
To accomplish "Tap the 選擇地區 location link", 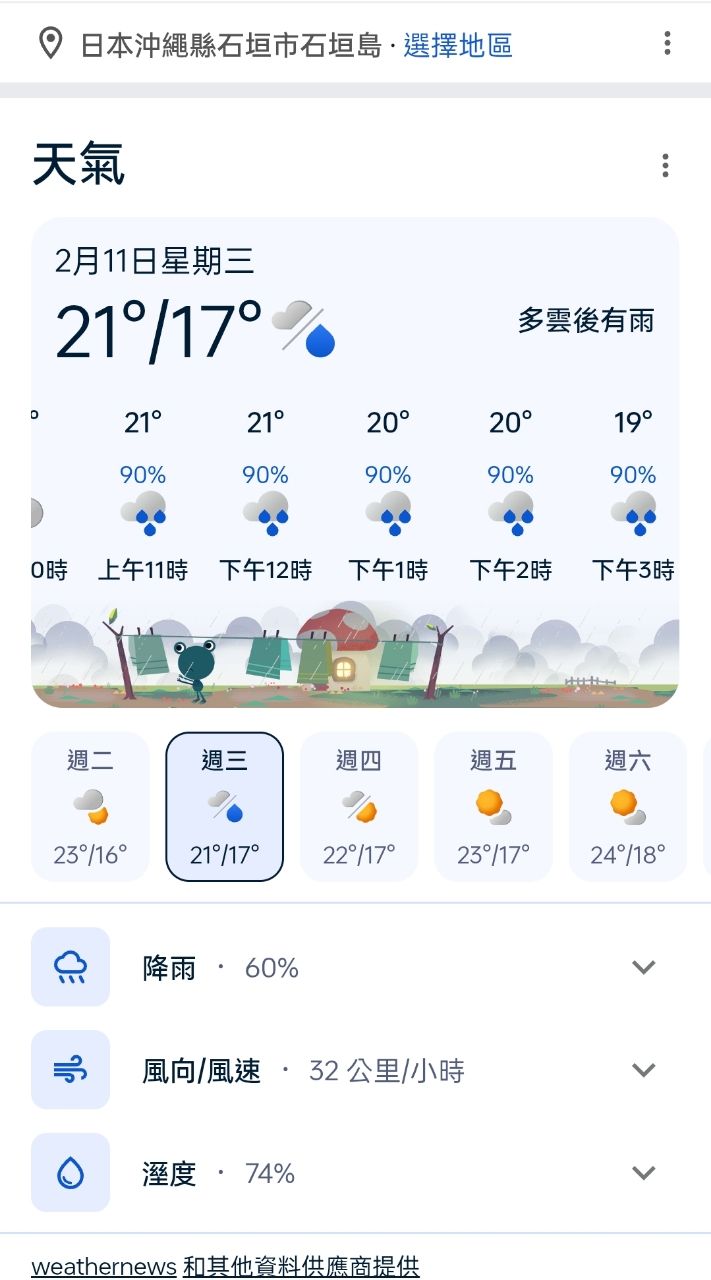I will pyautogui.click(x=458, y=45).
